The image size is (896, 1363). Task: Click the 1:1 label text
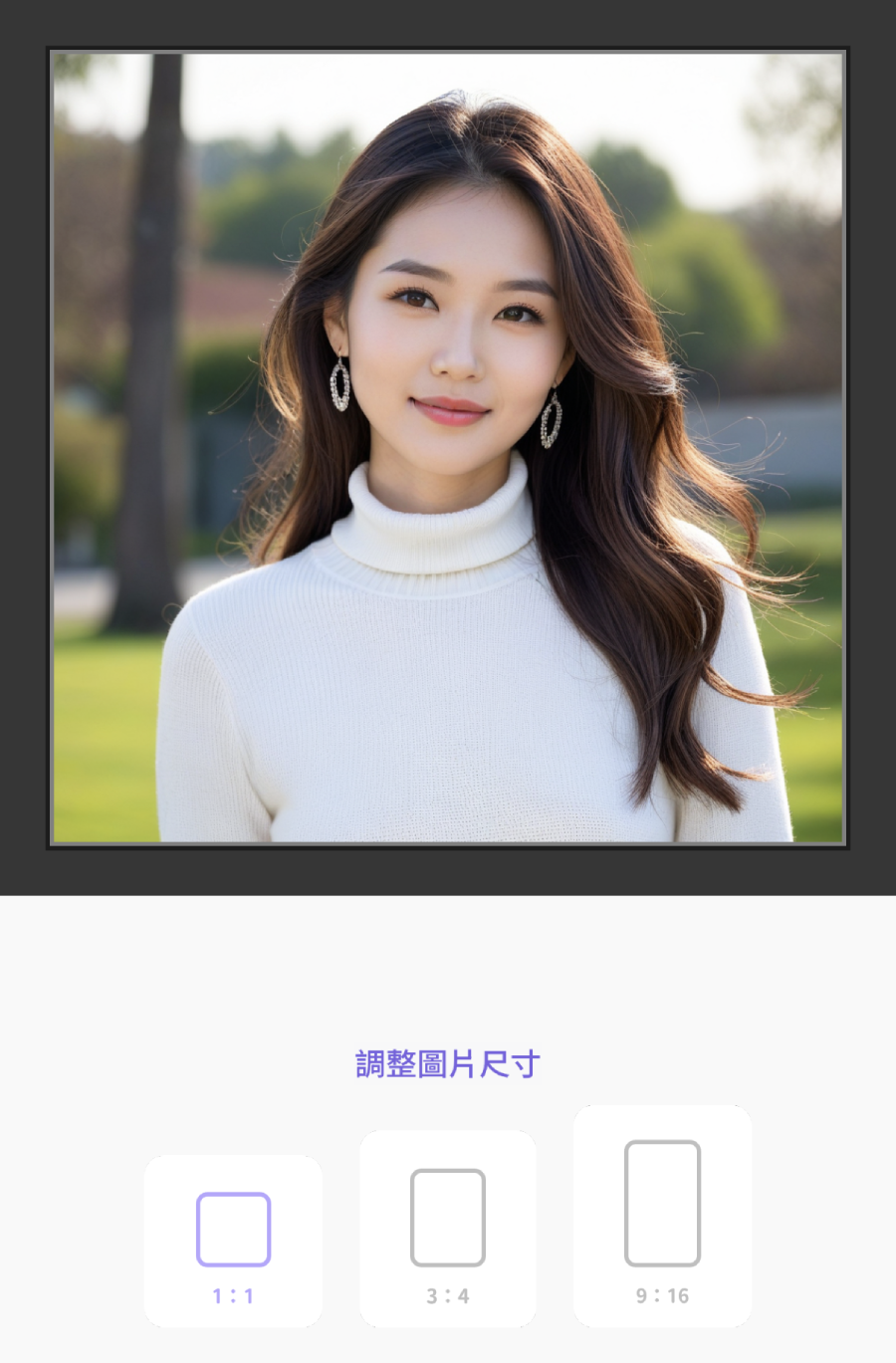pyautogui.click(x=233, y=1295)
